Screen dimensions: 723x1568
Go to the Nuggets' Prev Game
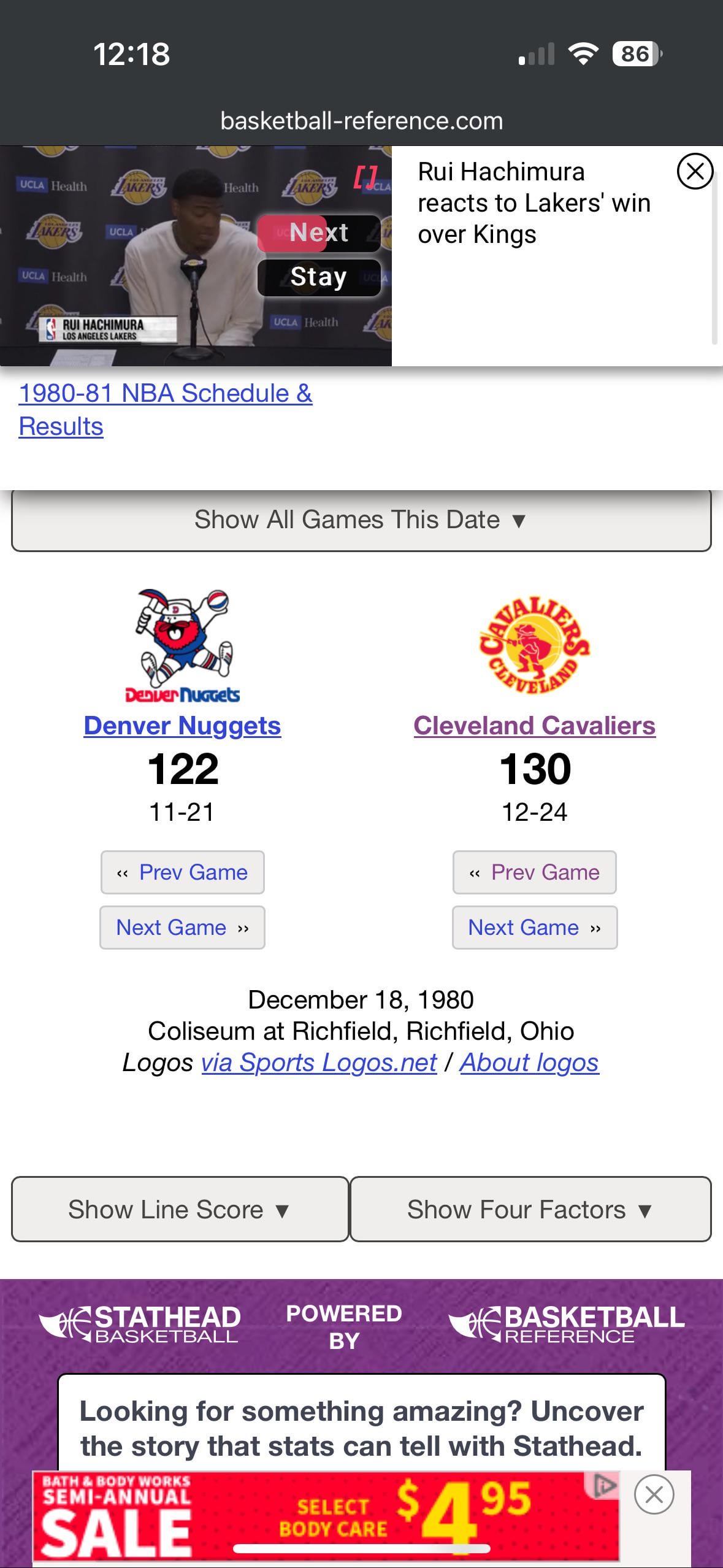coord(182,872)
